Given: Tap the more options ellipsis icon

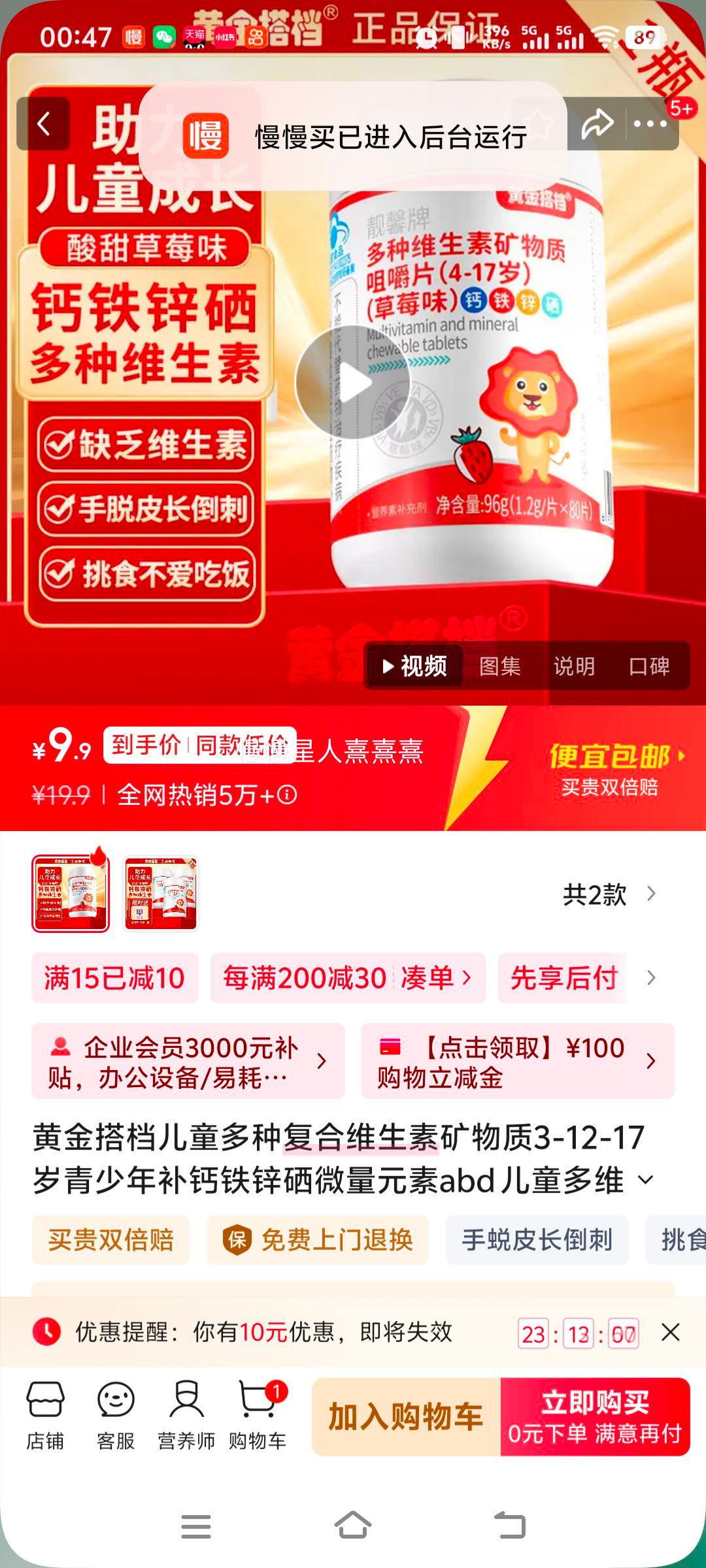Looking at the screenshot, I should 649,124.
